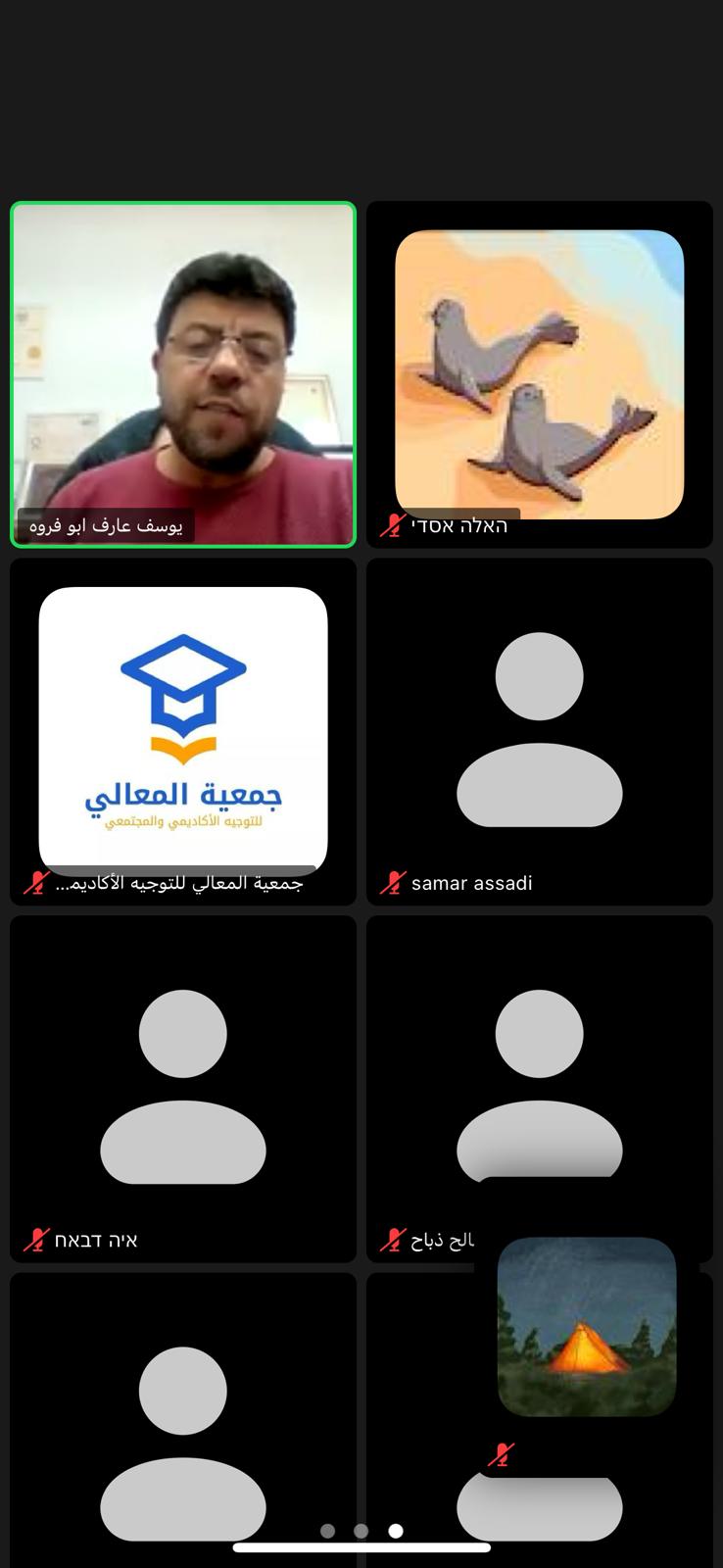Screen dimensions: 723x1568
Task: Go to the first page indicator dot
Action: point(328,1531)
